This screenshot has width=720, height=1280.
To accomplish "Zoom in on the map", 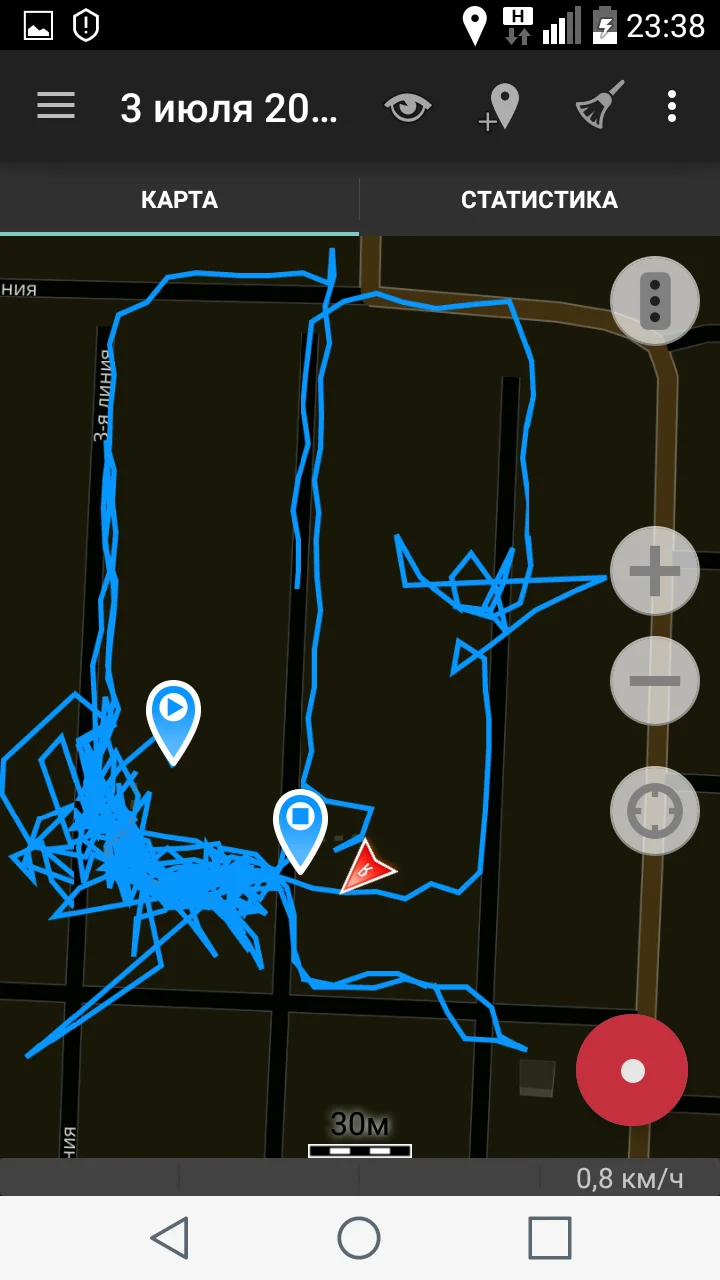I will coord(654,571).
